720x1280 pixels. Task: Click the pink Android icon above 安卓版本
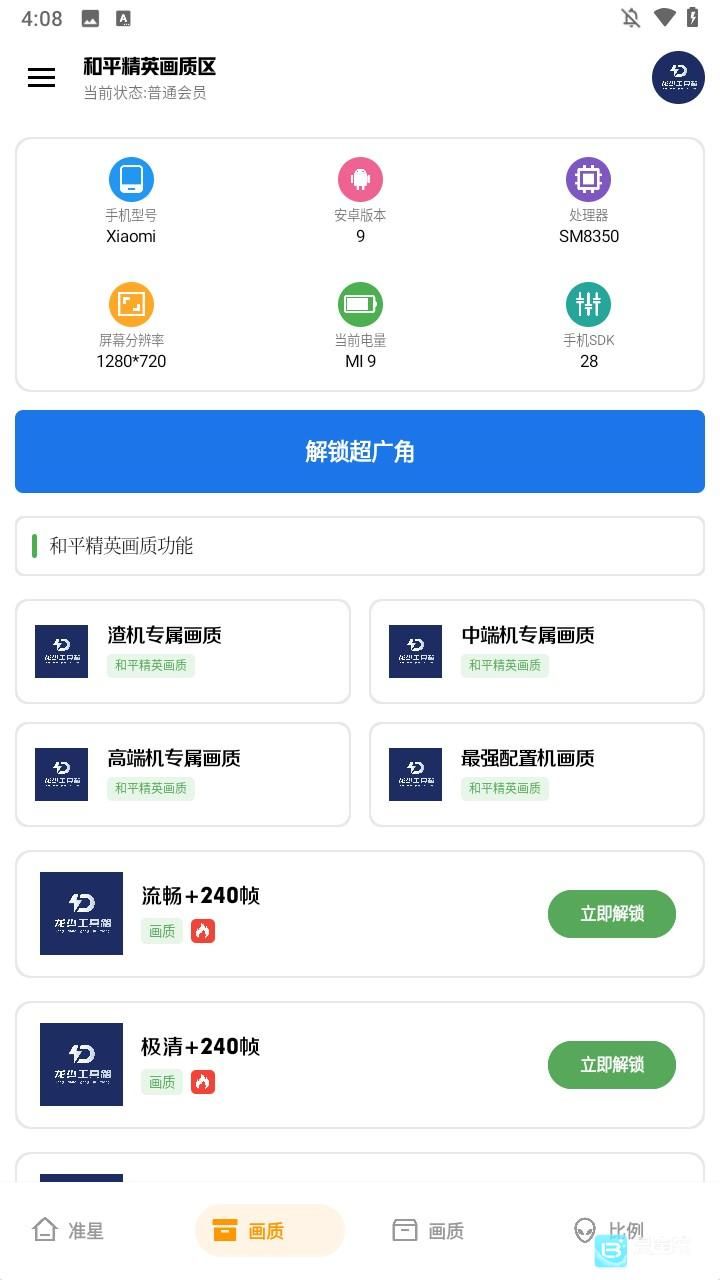coord(360,178)
